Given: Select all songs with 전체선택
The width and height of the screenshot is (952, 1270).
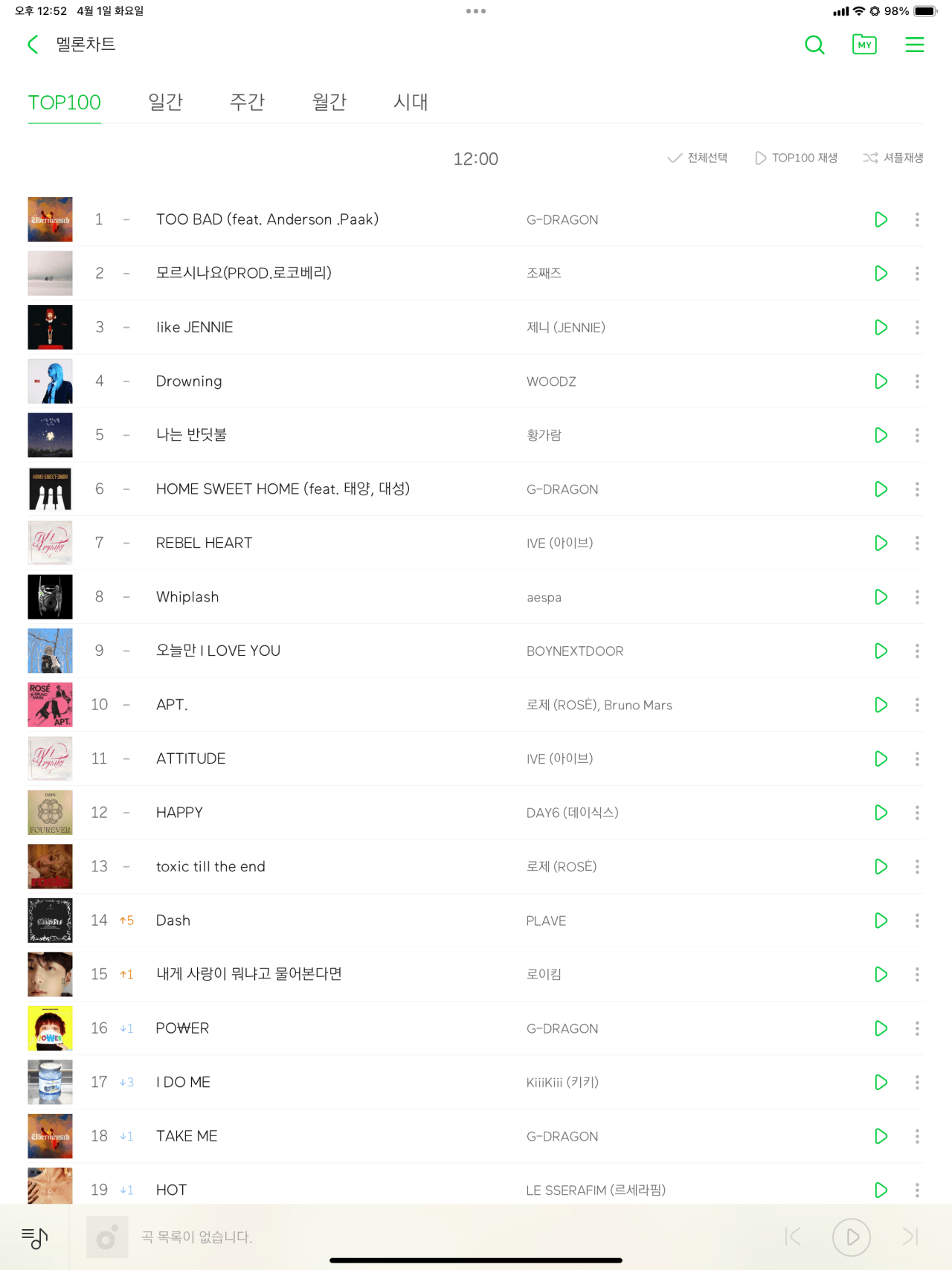Looking at the screenshot, I should tap(698, 158).
